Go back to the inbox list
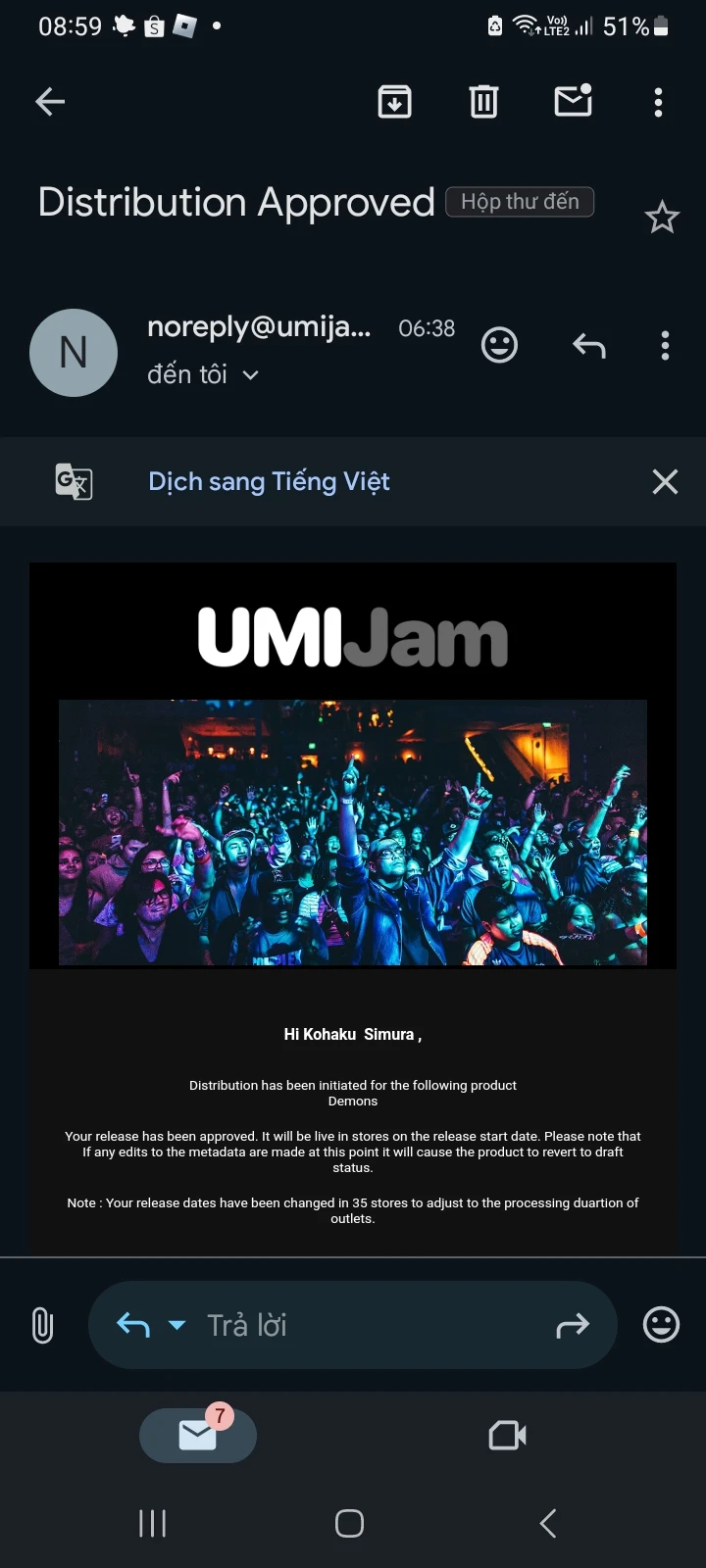 [x=50, y=101]
